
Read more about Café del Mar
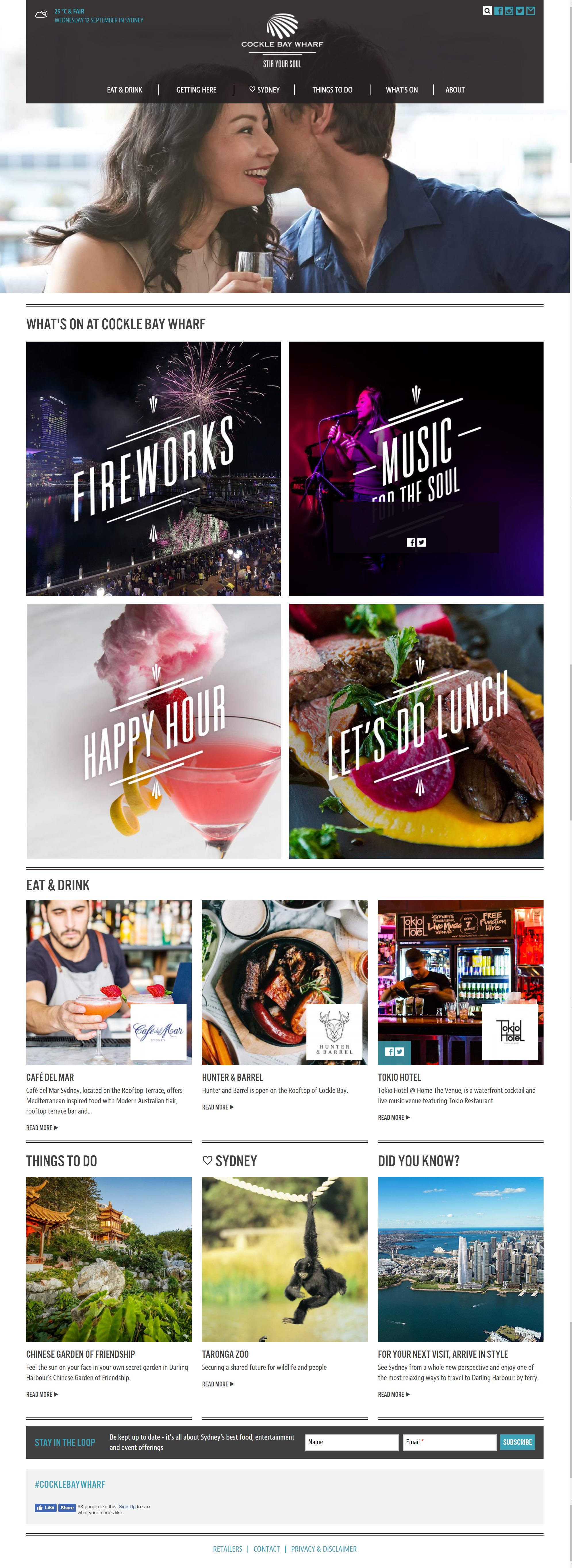pyautogui.click(x=41, y=1127)
